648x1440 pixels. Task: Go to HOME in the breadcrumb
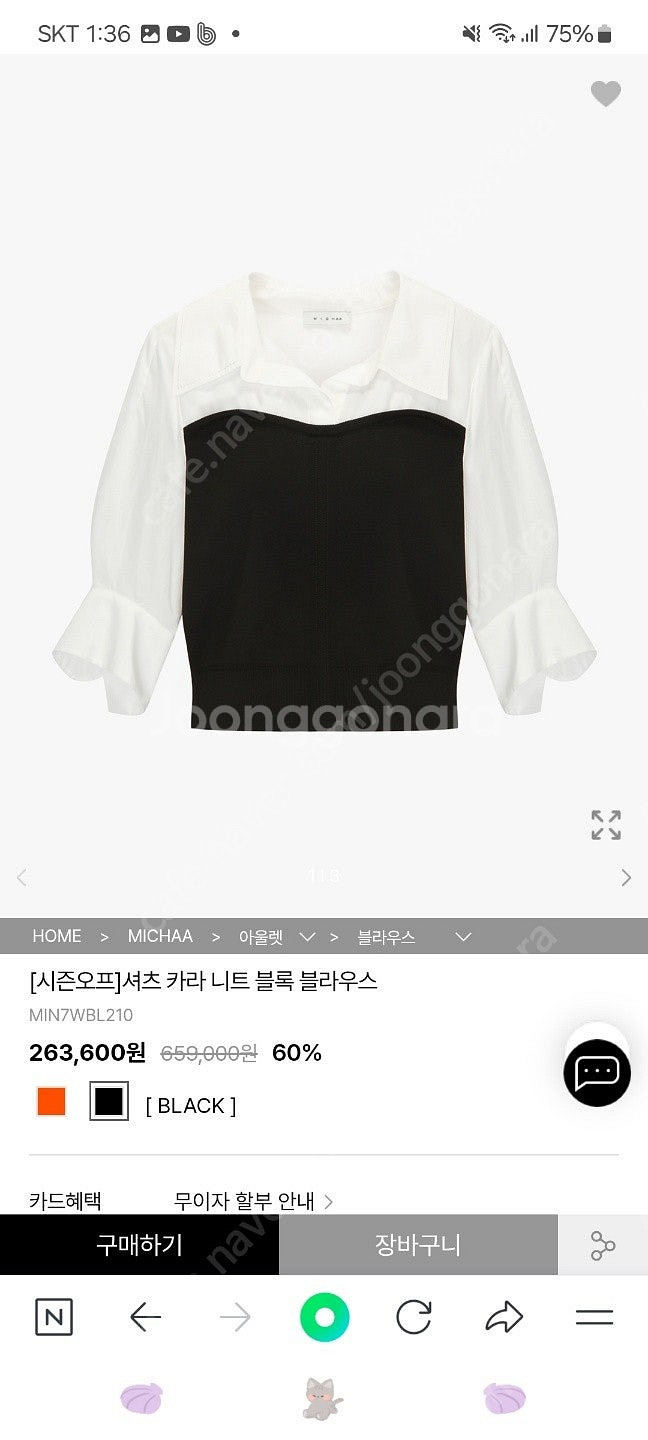point(57,937)
